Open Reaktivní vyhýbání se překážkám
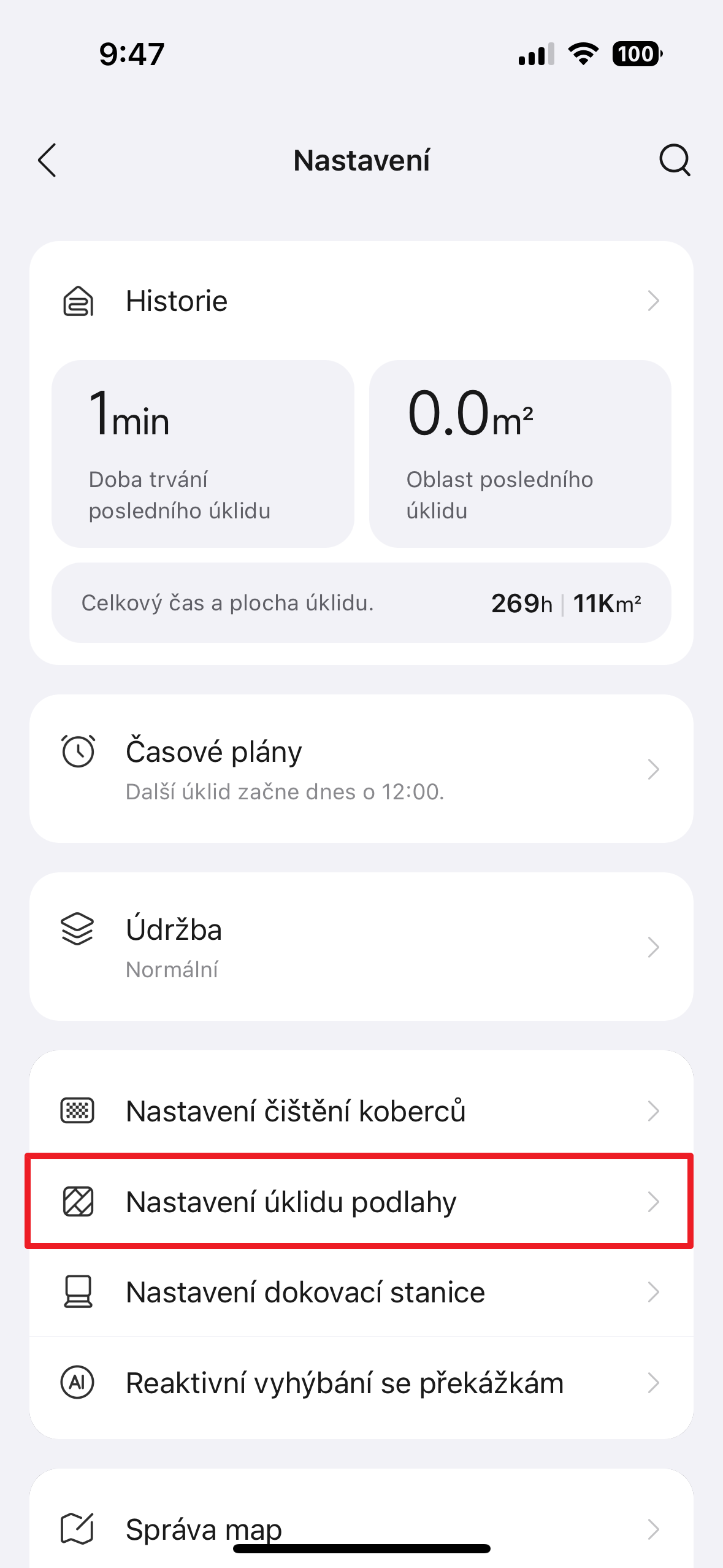This screenshot has height=1568, width=723. pyautogui.click(x=361, y=1383)
